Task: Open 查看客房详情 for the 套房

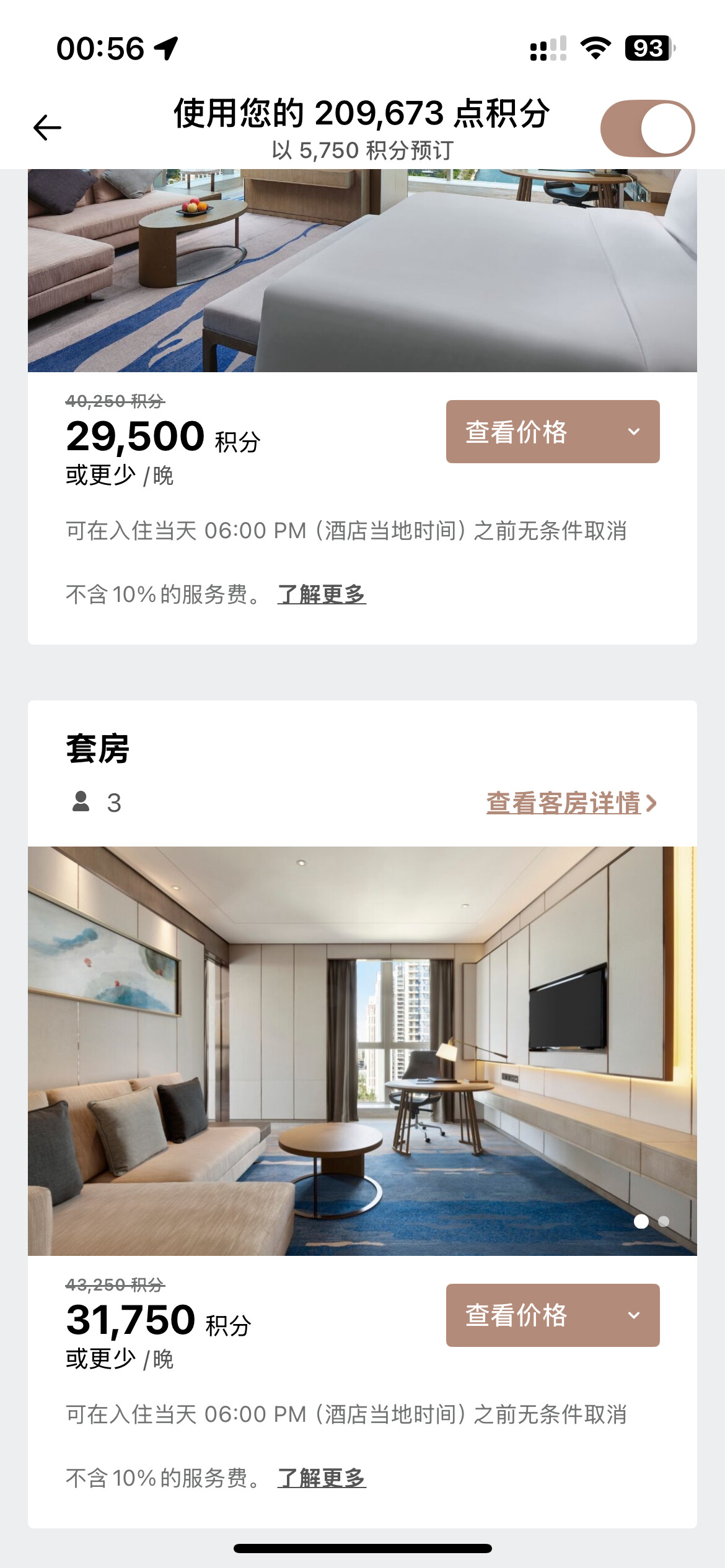Action: (x=571, y=803)
